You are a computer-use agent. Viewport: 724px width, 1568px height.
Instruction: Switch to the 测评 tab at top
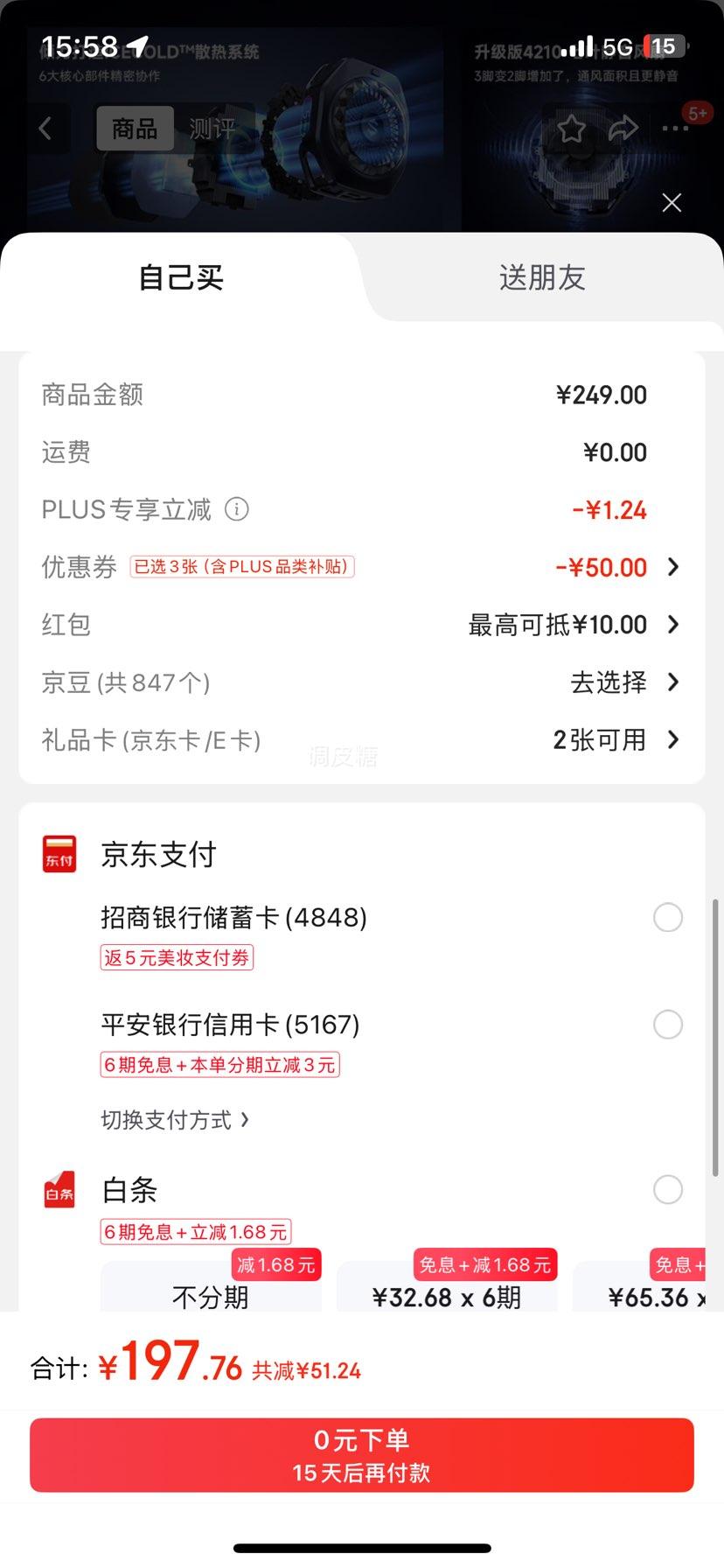tap(212, 128)
